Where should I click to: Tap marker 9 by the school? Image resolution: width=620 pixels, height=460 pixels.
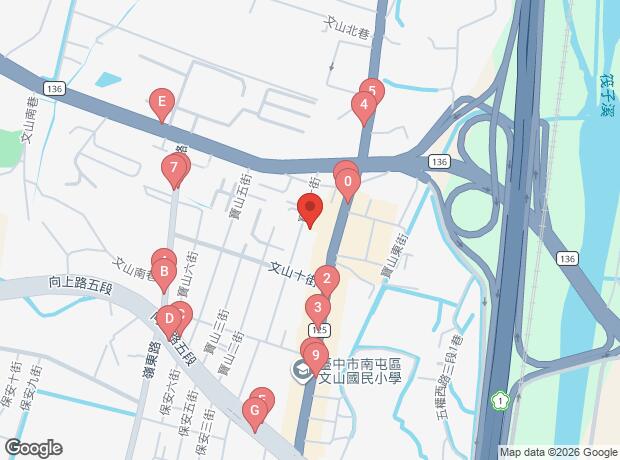315,355
